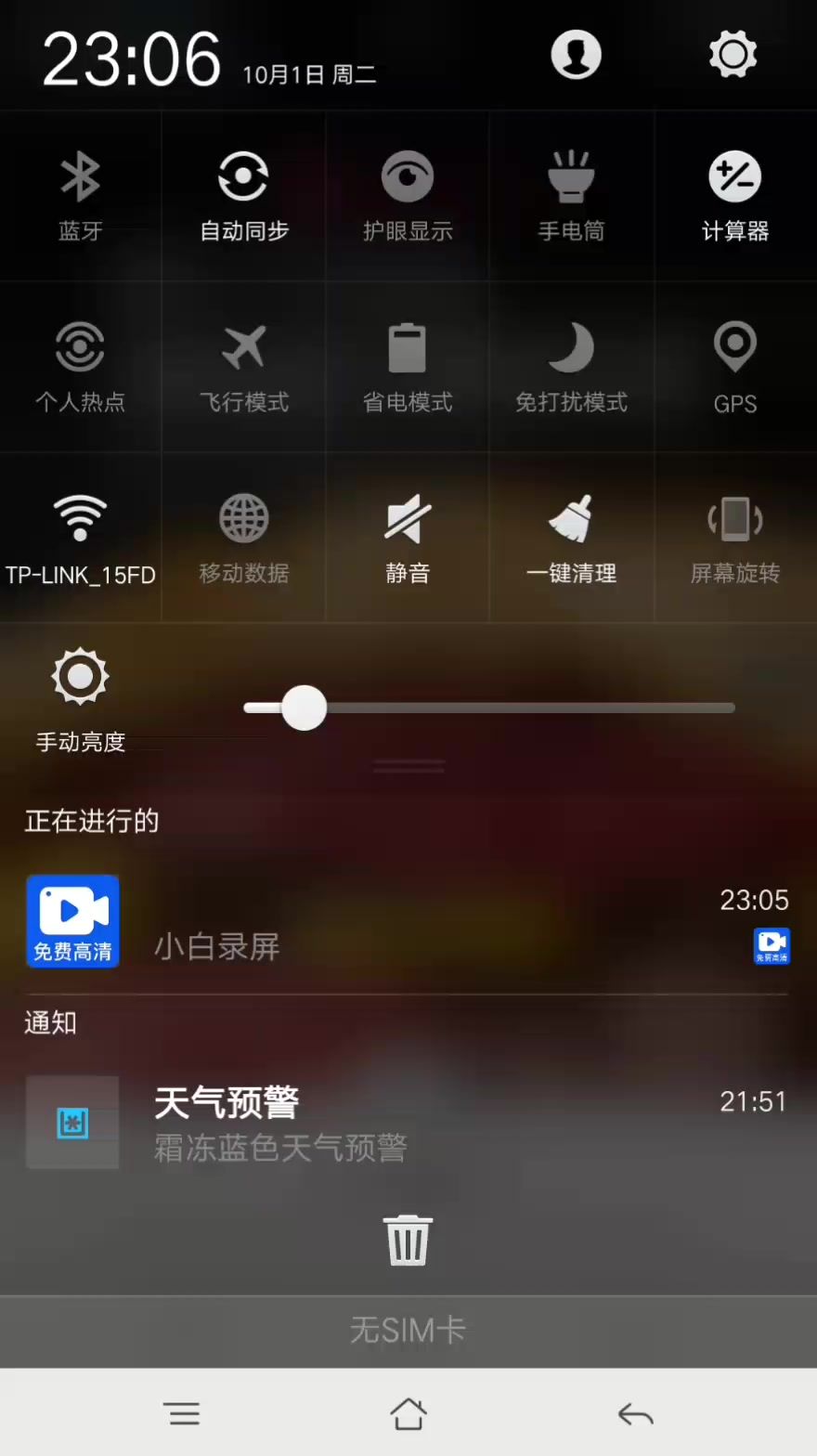Toggle silent mode (静音)

coord(408,537)
